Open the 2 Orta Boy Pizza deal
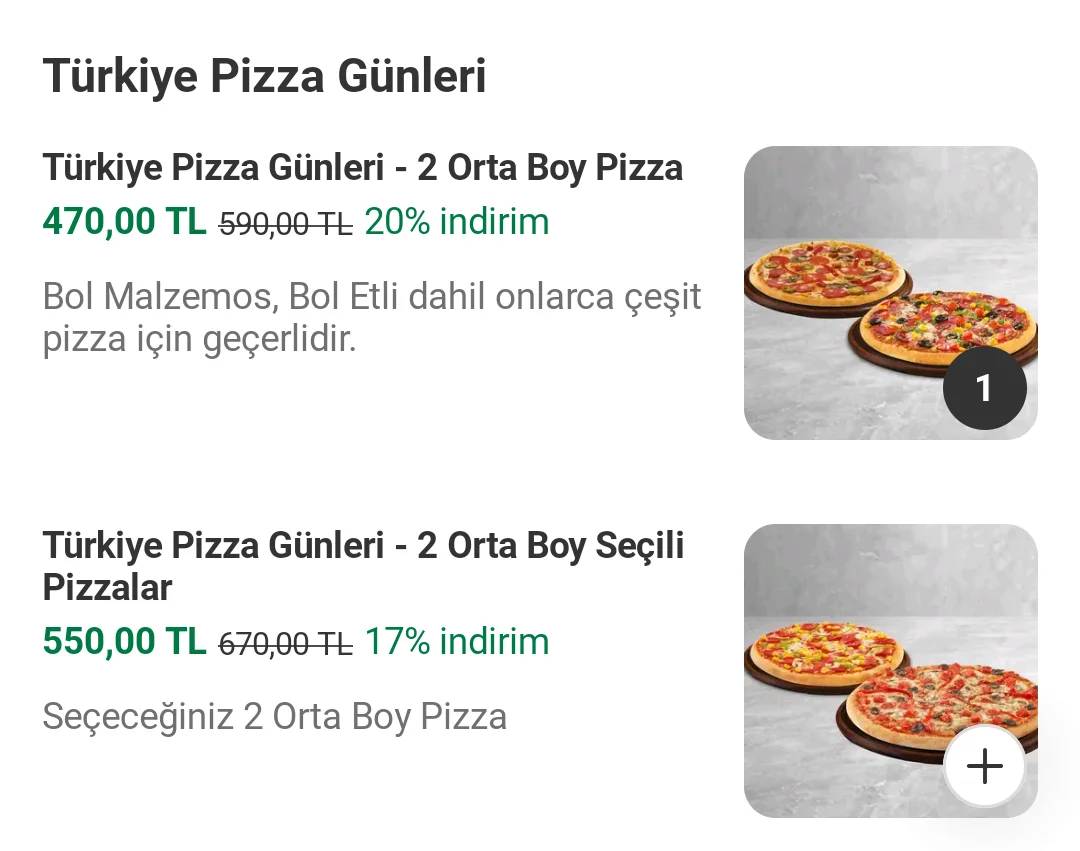1080x851 pixels. tap(362, 168)
